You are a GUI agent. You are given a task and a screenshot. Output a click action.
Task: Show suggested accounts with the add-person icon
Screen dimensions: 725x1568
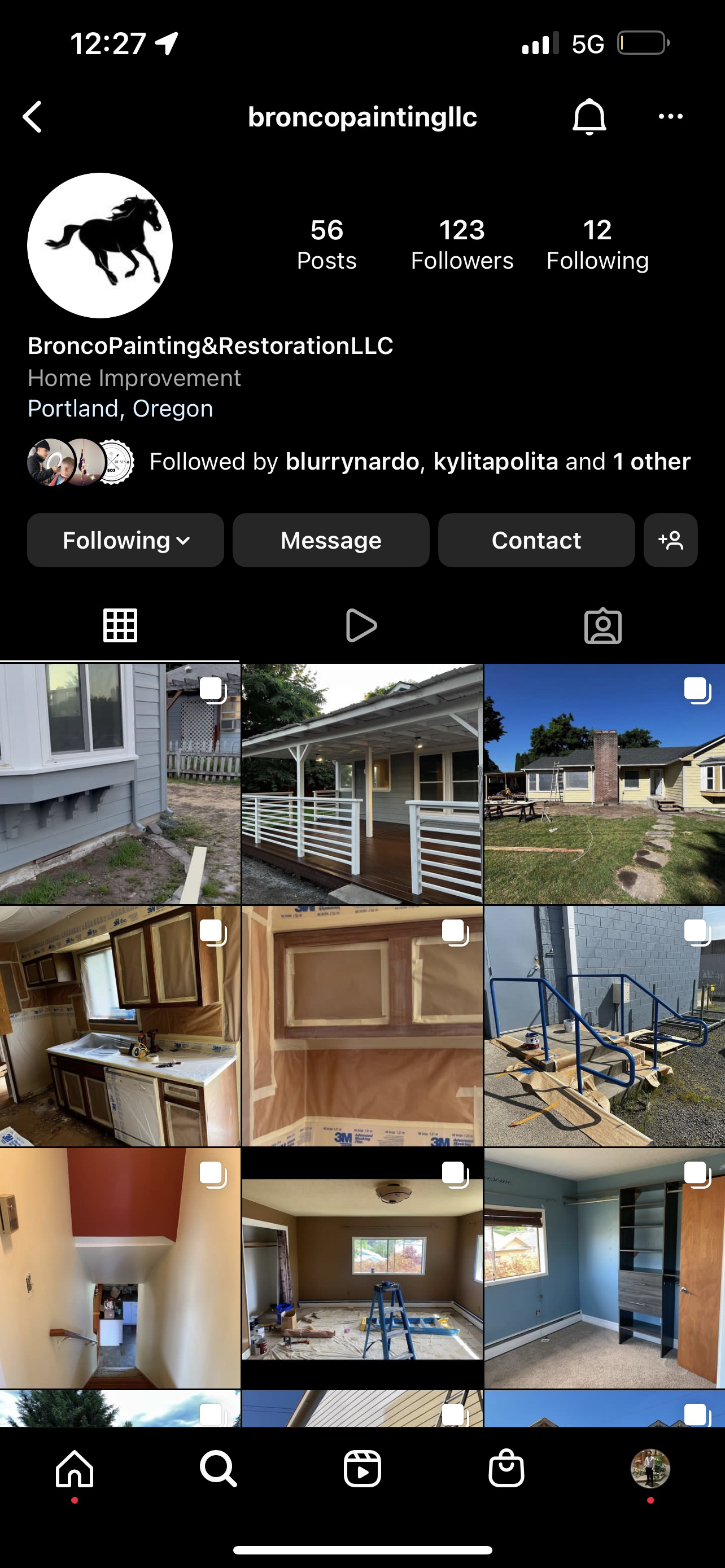click(670, 540)
